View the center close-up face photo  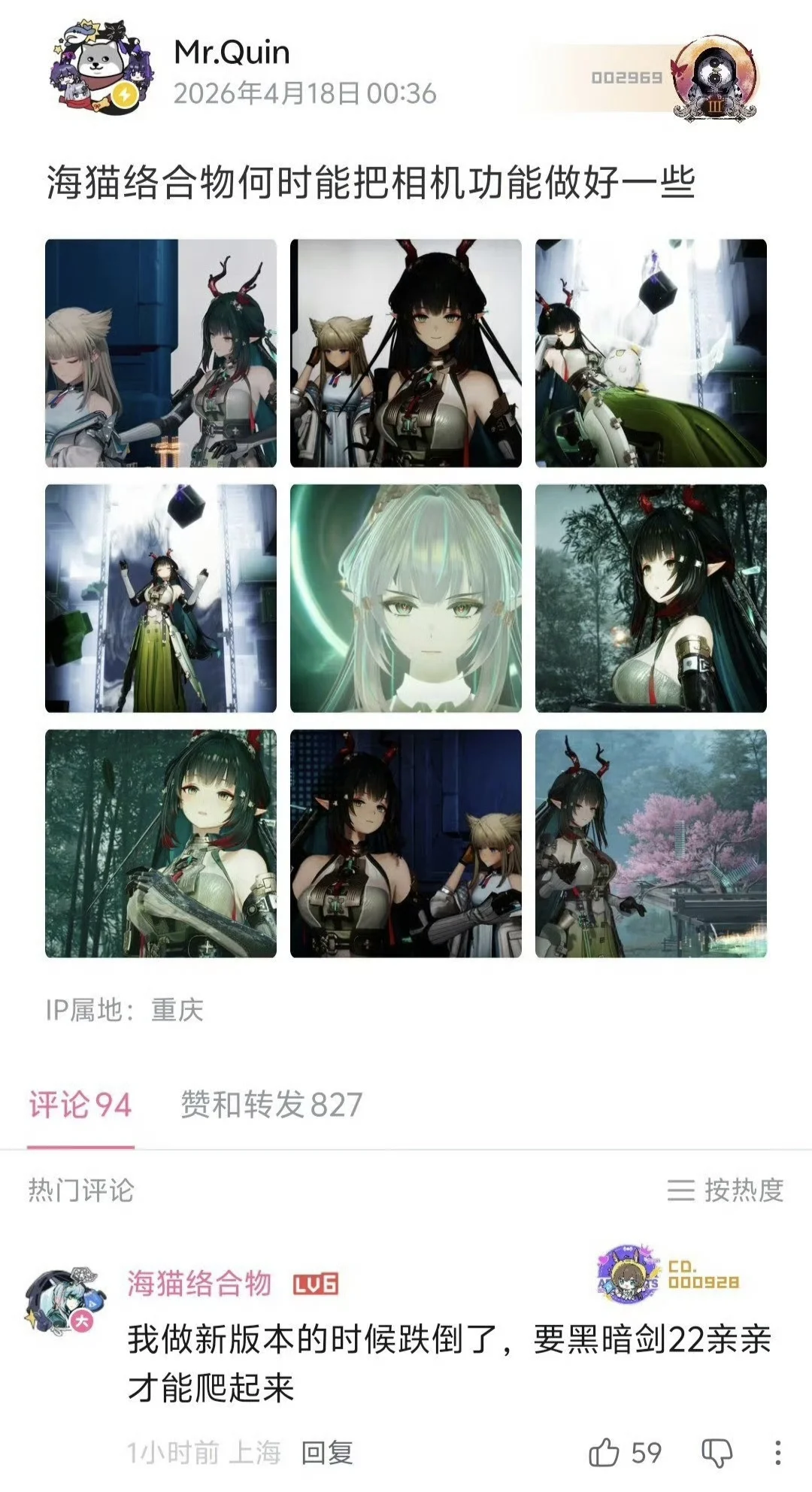[406, 598]
